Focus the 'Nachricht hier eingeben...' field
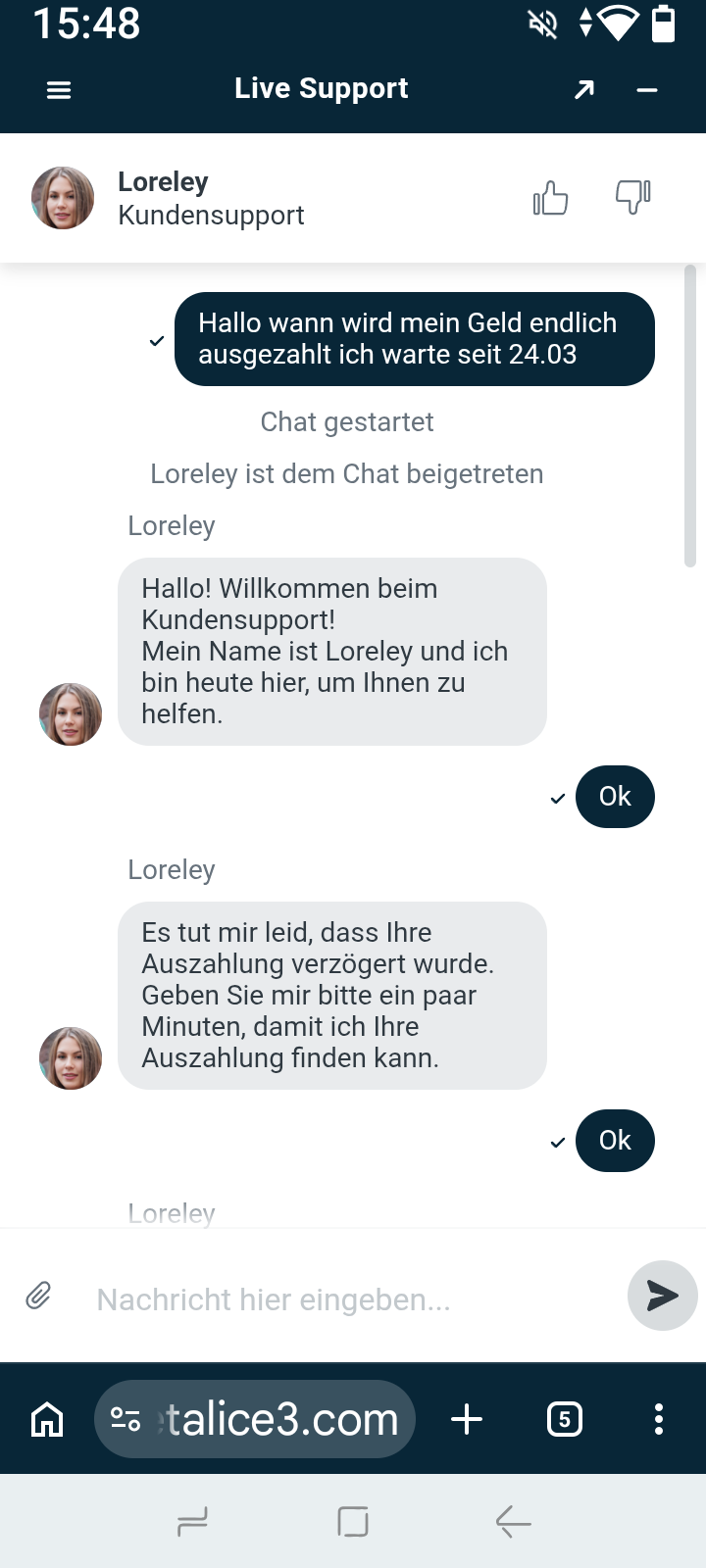This screenshot has width=706, height=1568. point(343,1299)
